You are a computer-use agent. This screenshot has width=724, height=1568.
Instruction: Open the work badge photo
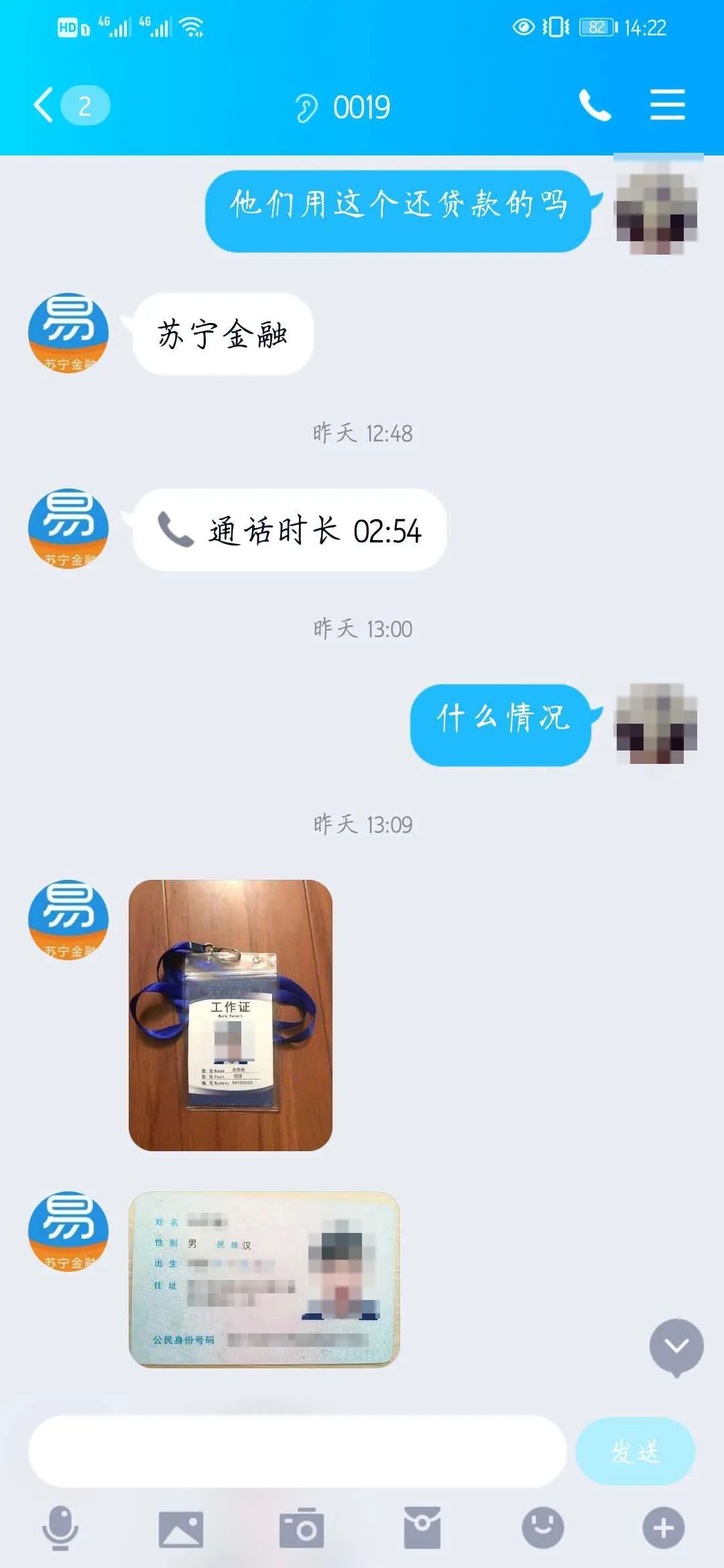tap(230, 1015)
